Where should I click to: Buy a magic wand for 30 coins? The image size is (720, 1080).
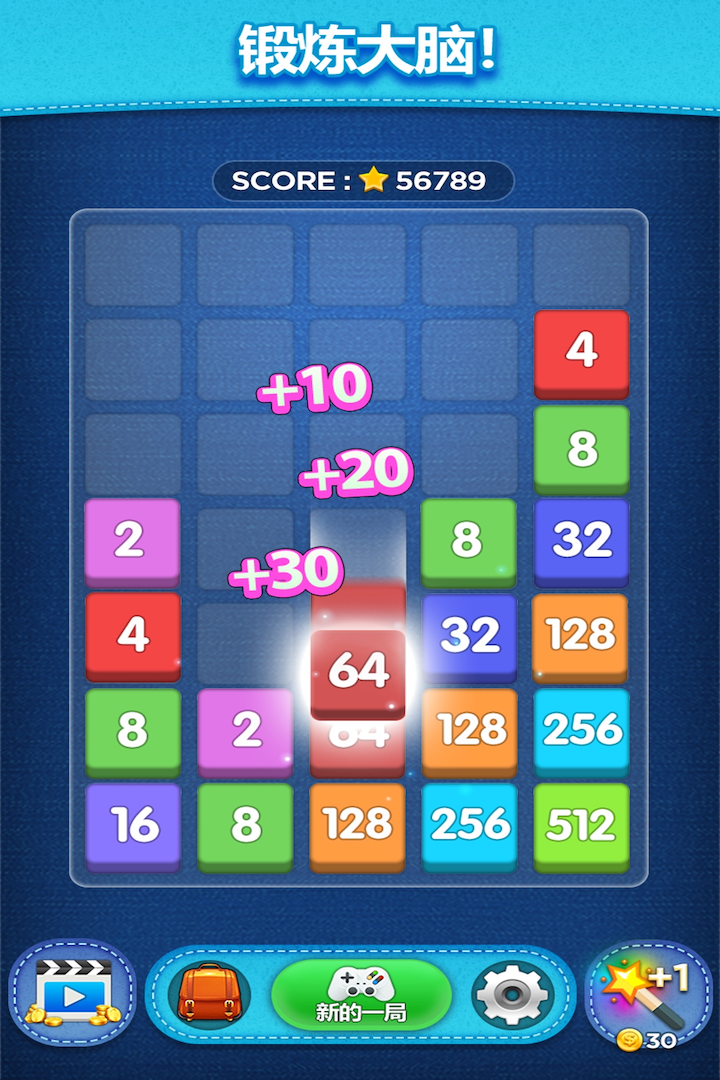[647, 996]
